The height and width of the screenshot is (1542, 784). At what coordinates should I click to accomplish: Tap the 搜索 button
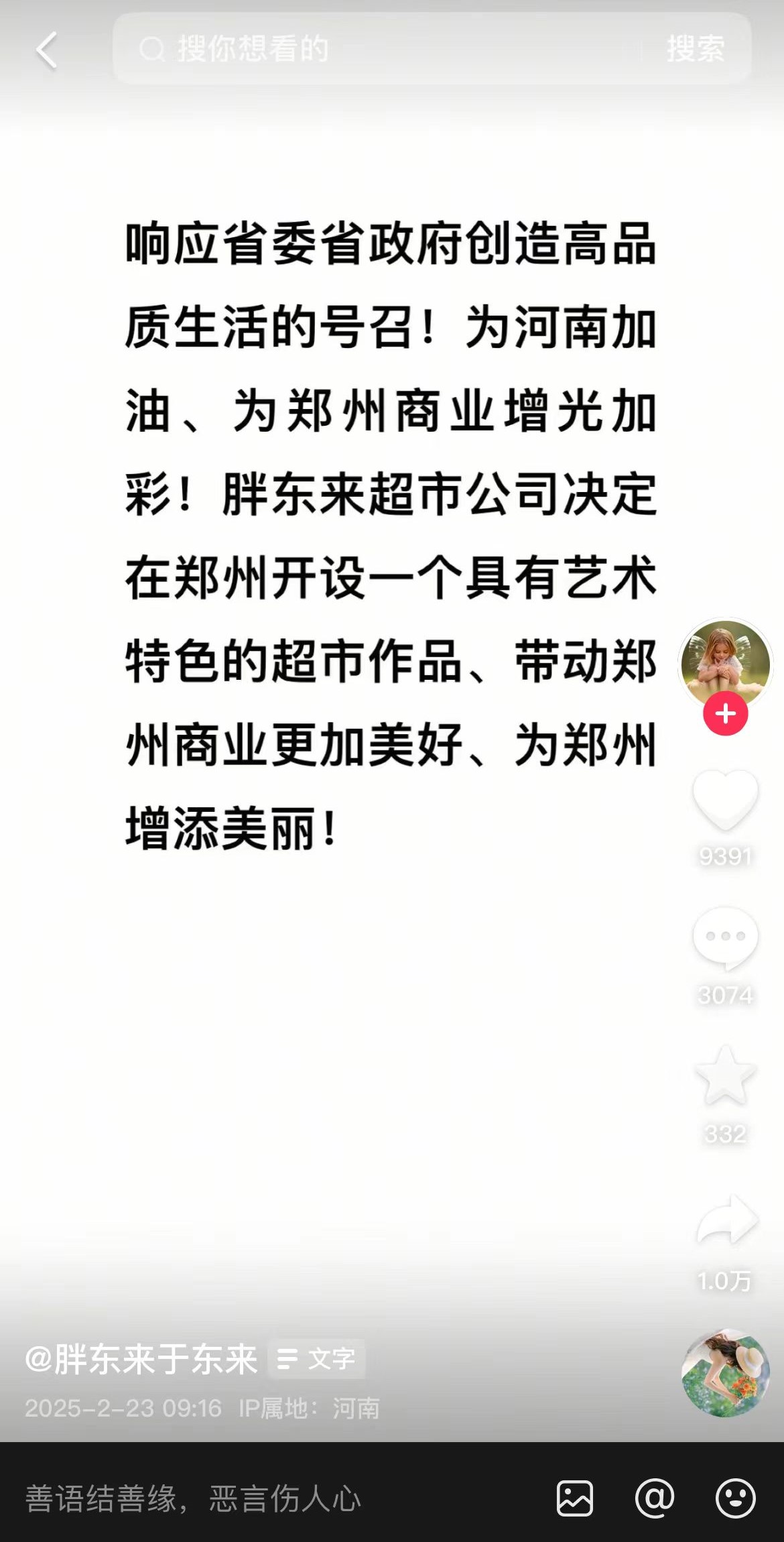(696, 49)
